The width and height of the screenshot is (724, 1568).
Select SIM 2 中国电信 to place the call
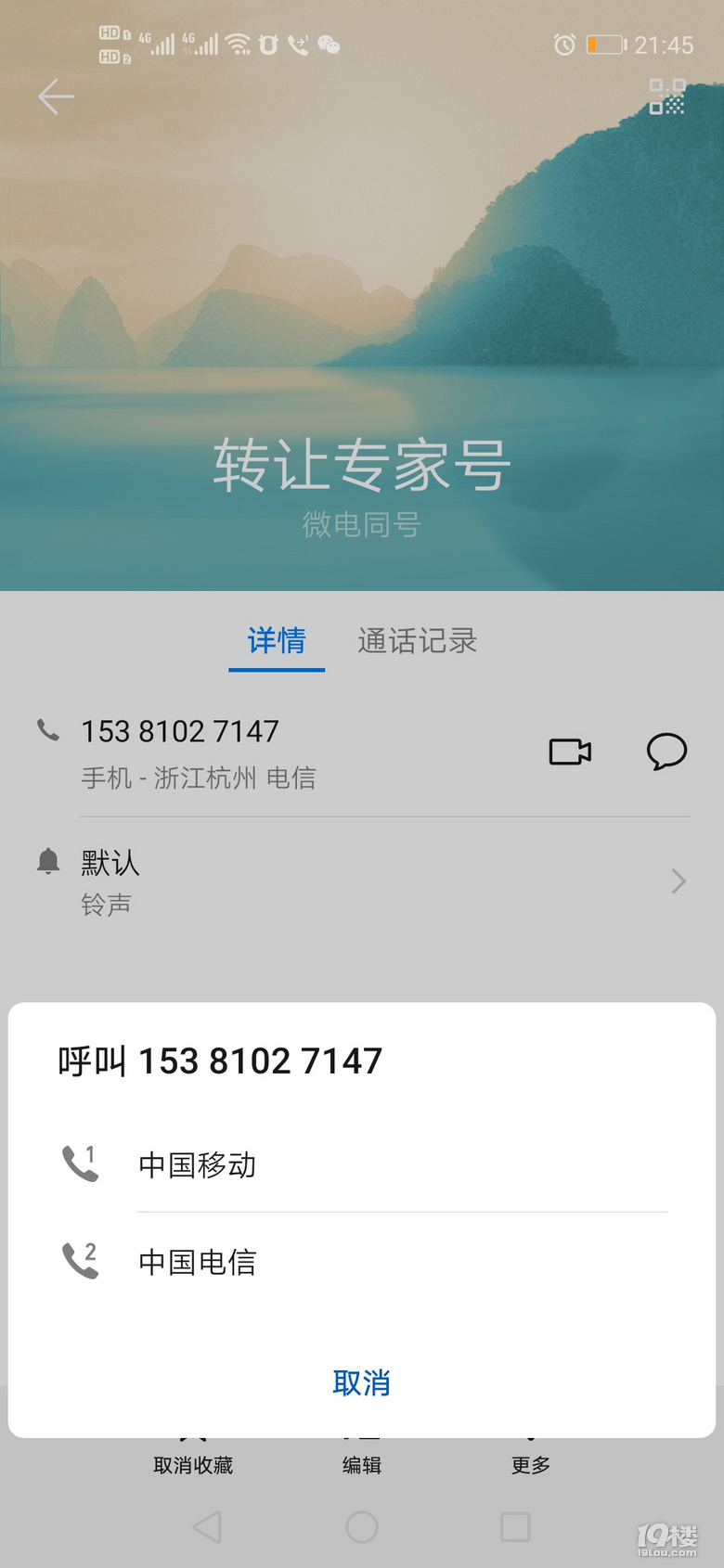click(x=197, y=1261)
